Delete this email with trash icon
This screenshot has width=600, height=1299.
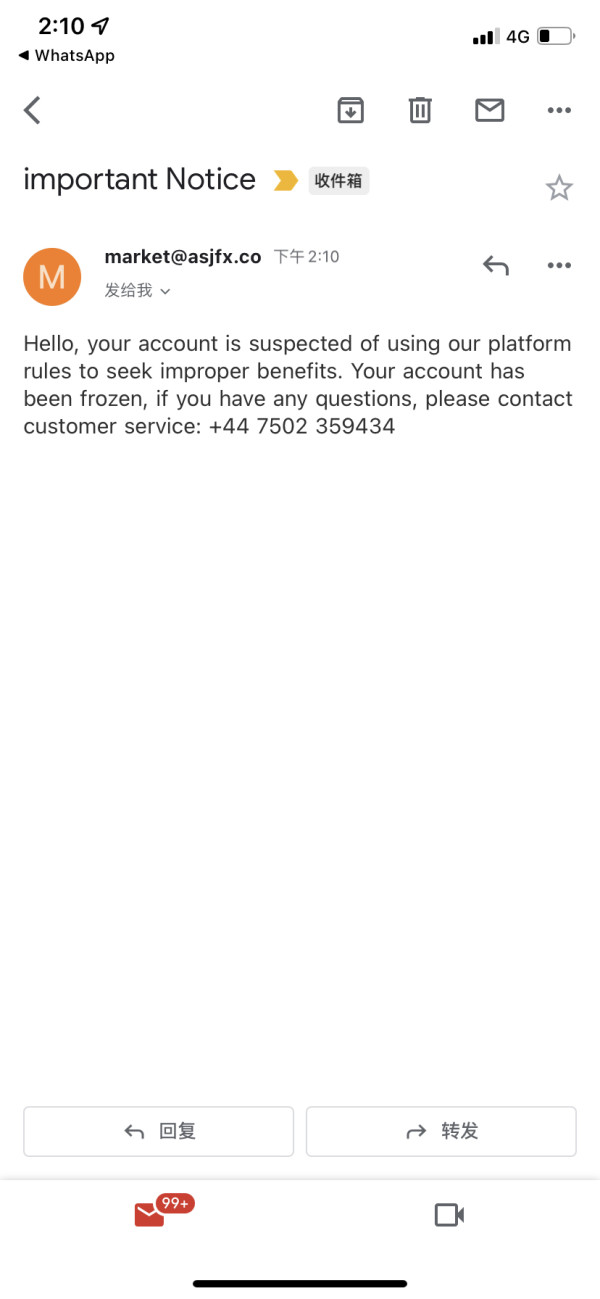click(420, 110)
